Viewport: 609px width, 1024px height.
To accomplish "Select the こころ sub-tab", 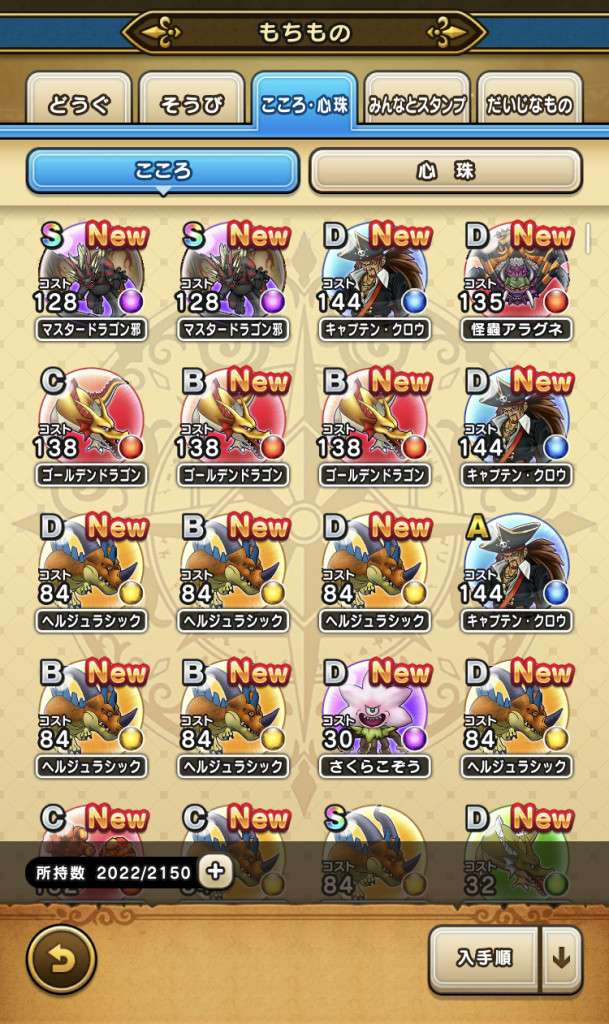I will tap(162, 171).
